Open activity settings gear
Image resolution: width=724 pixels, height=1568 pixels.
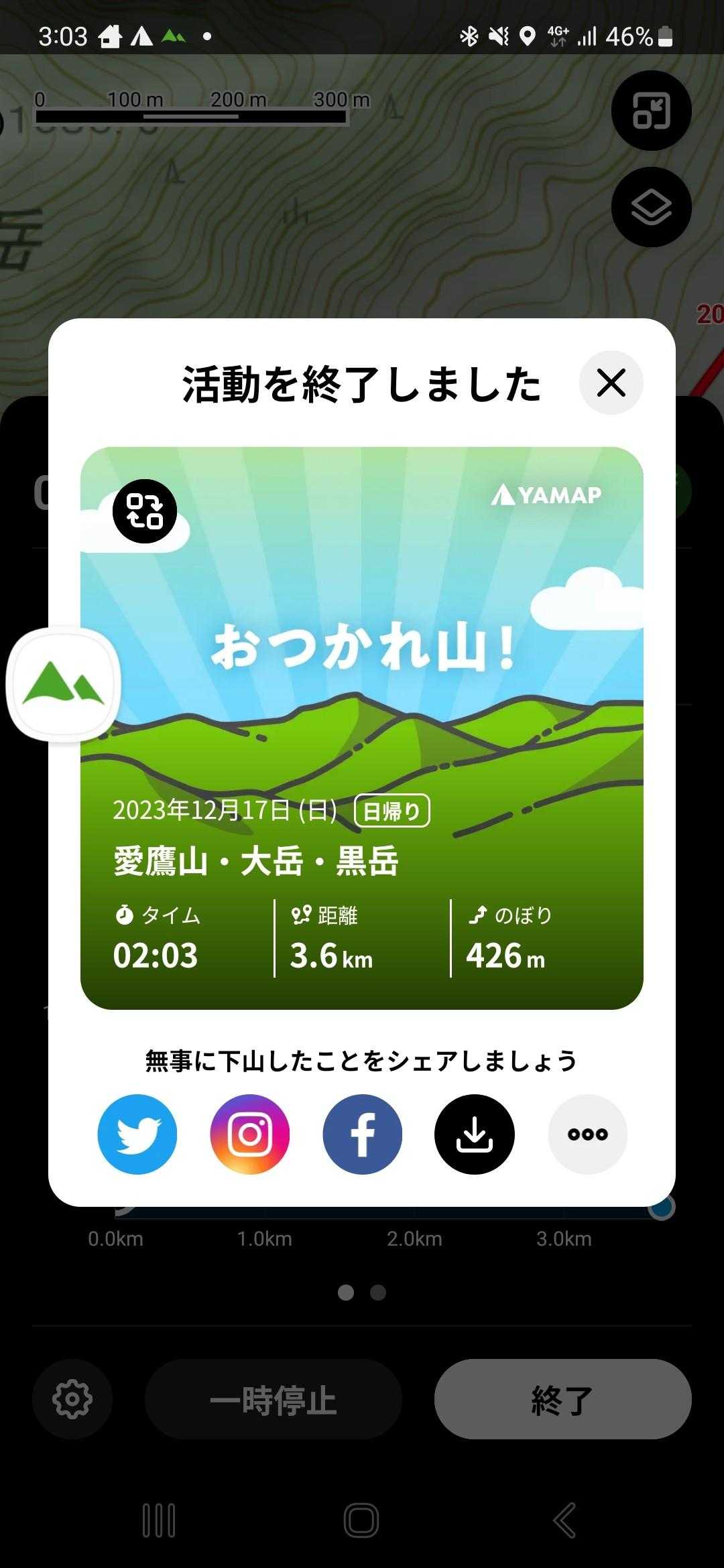tap(72, 1399)
